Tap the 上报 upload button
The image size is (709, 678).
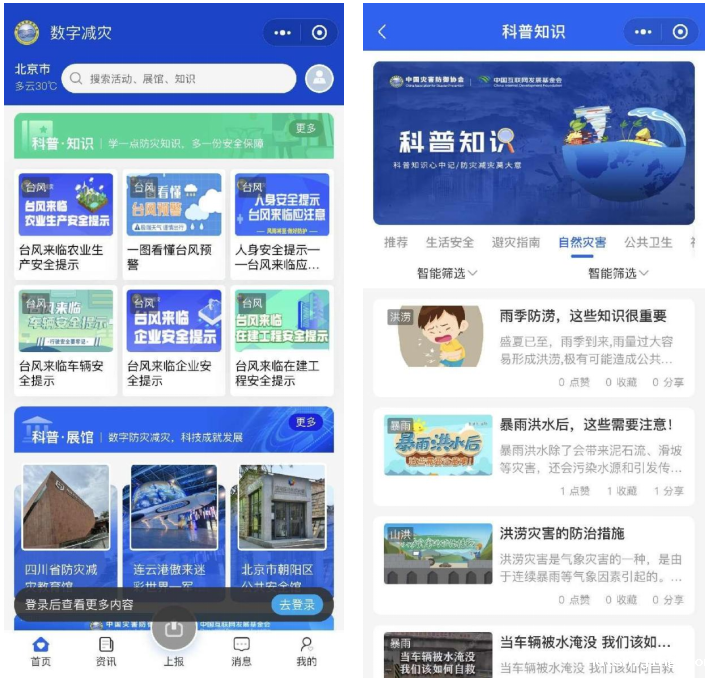[x=174, y=630]
